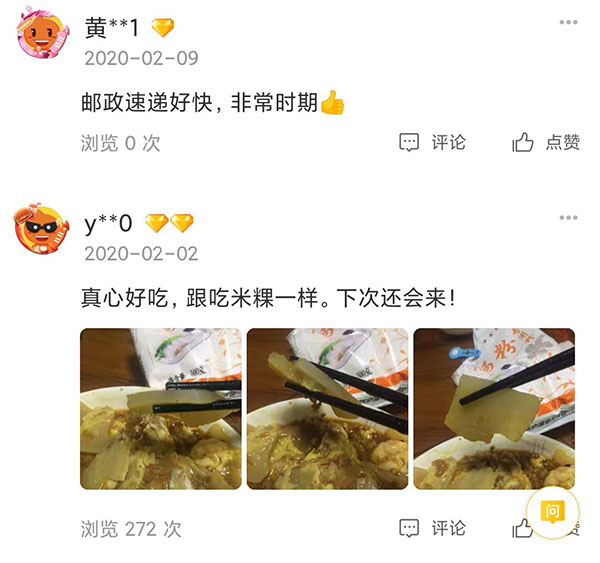
Task: Comment on y**0's review
Action: 433,527
